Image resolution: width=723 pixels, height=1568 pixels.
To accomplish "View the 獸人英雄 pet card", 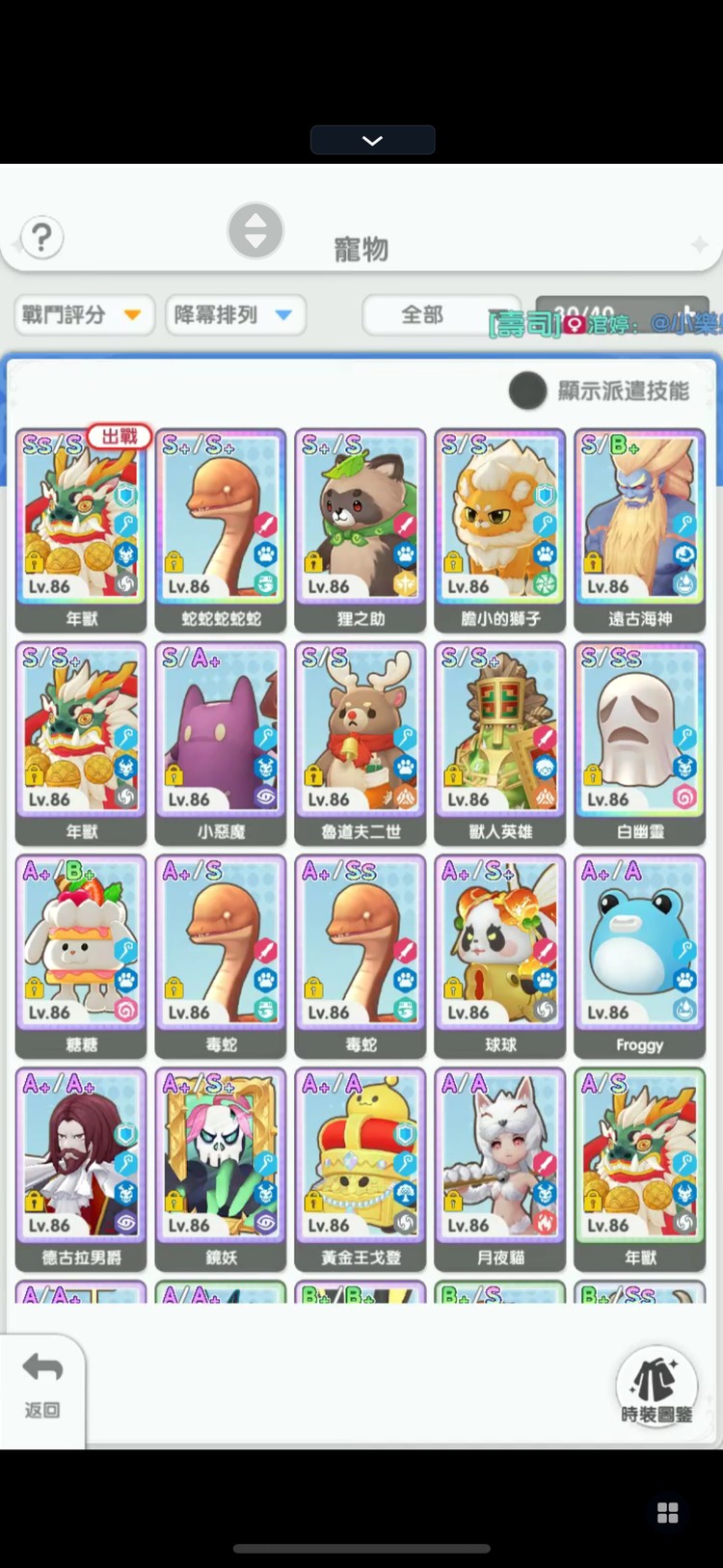I will tap(500, 742).
